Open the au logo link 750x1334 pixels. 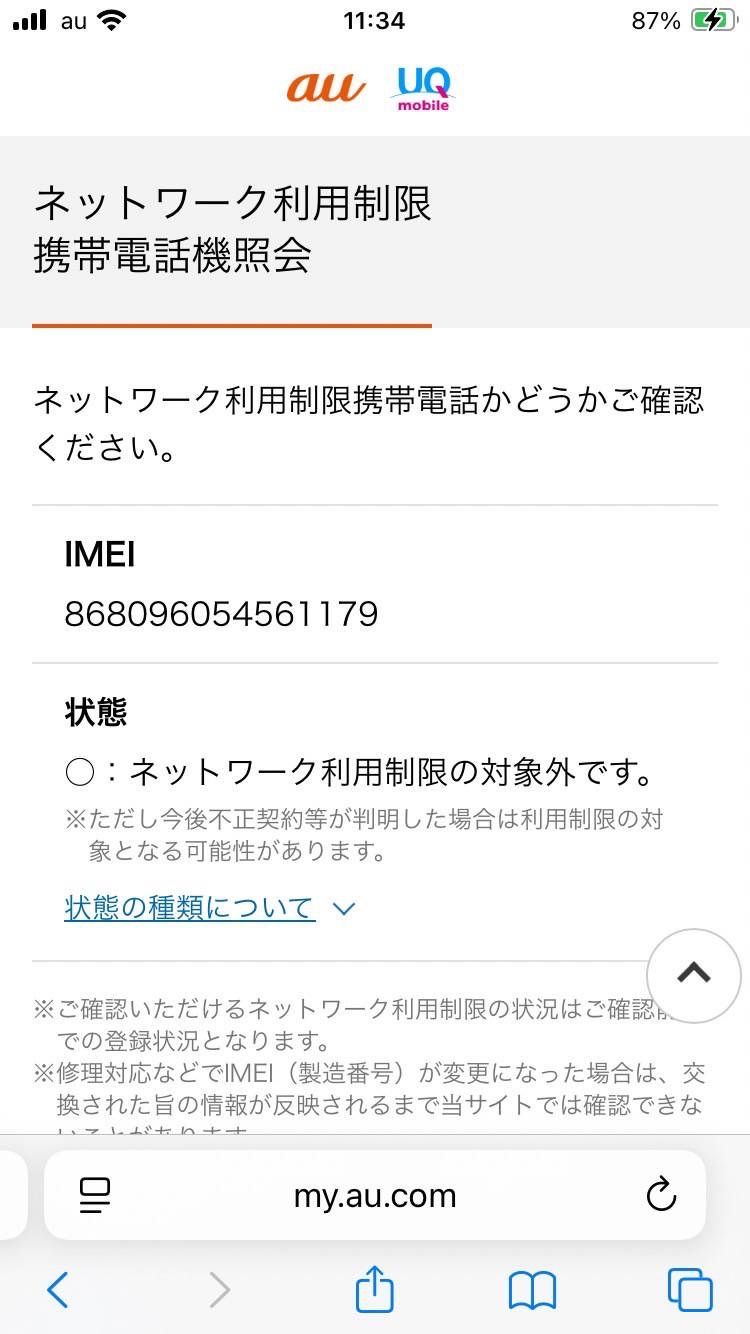tap(326, 88)
